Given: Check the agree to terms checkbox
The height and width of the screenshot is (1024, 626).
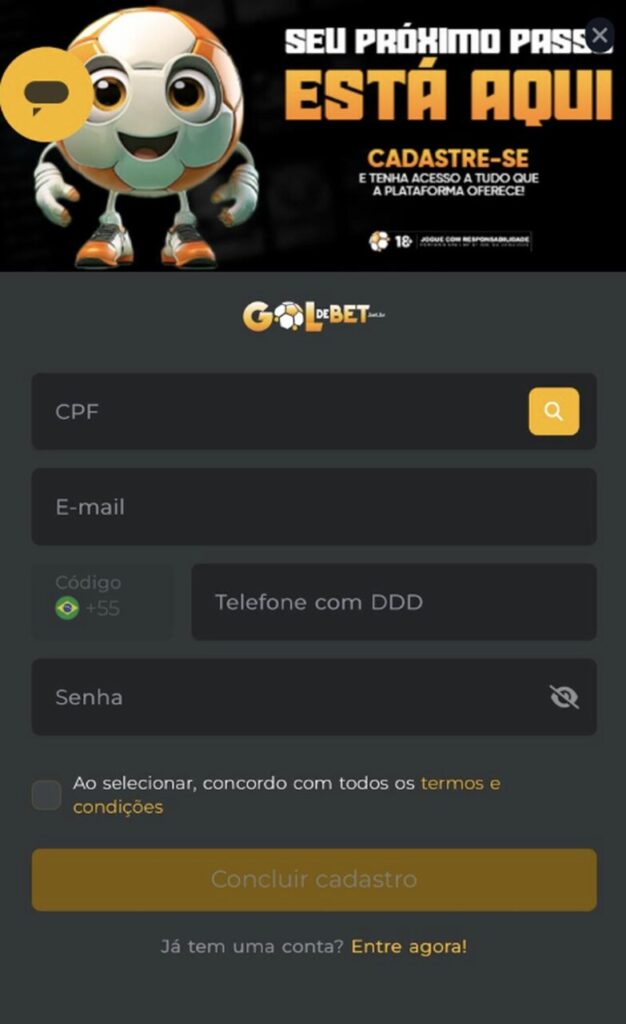Looking at the screenshot, I should pyautogui.click(x=47, y=795).
